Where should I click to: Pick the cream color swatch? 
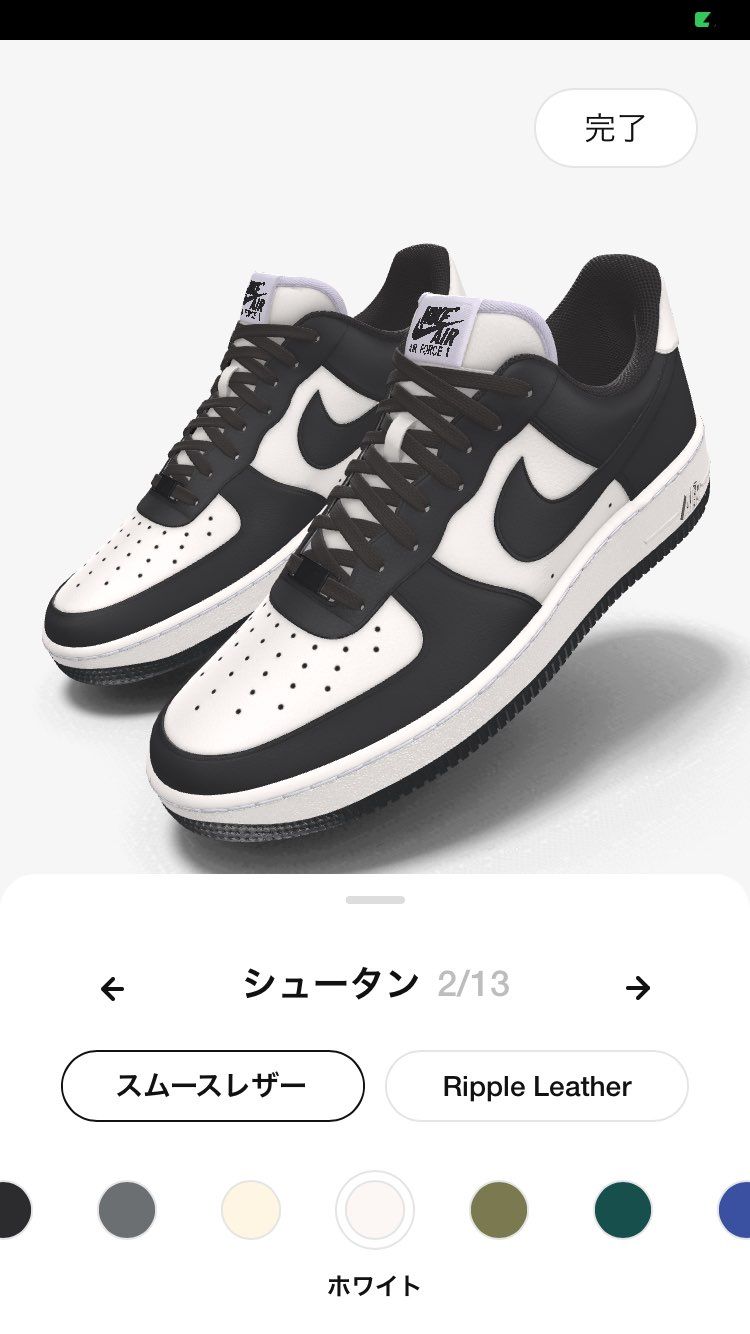[x=251, y=1210]
